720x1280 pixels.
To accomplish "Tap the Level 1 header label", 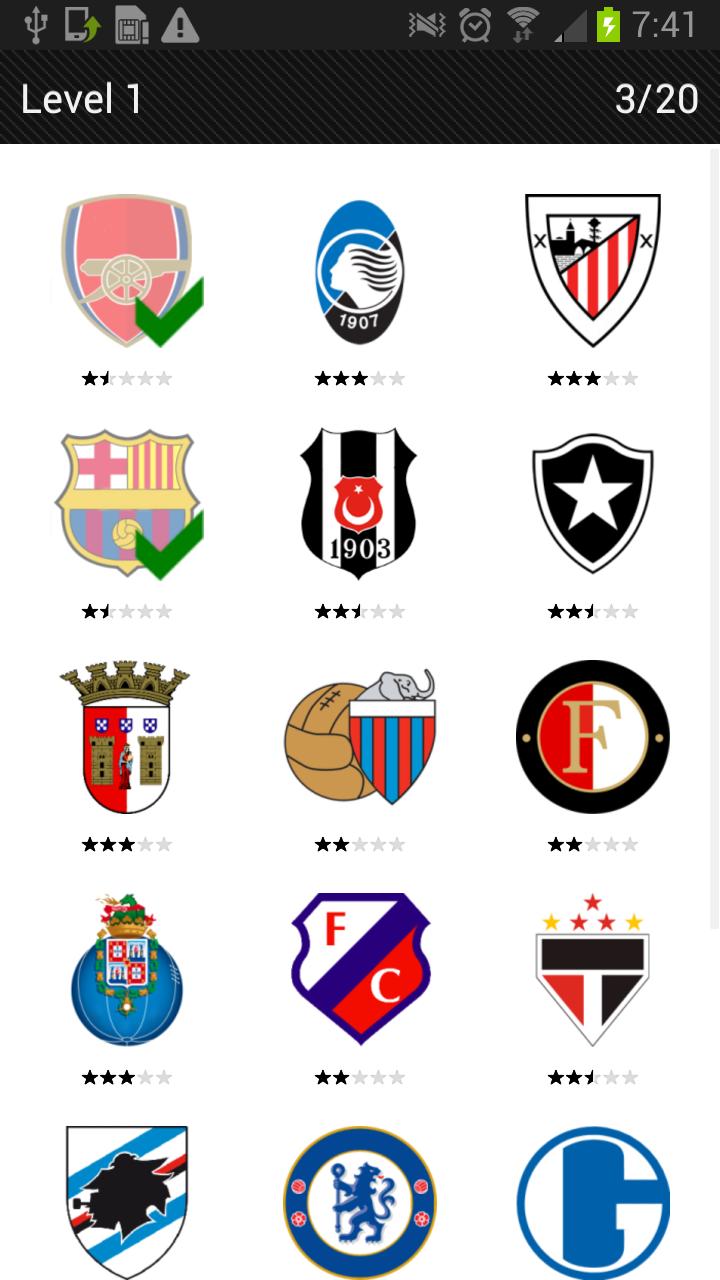I will 80,99.
